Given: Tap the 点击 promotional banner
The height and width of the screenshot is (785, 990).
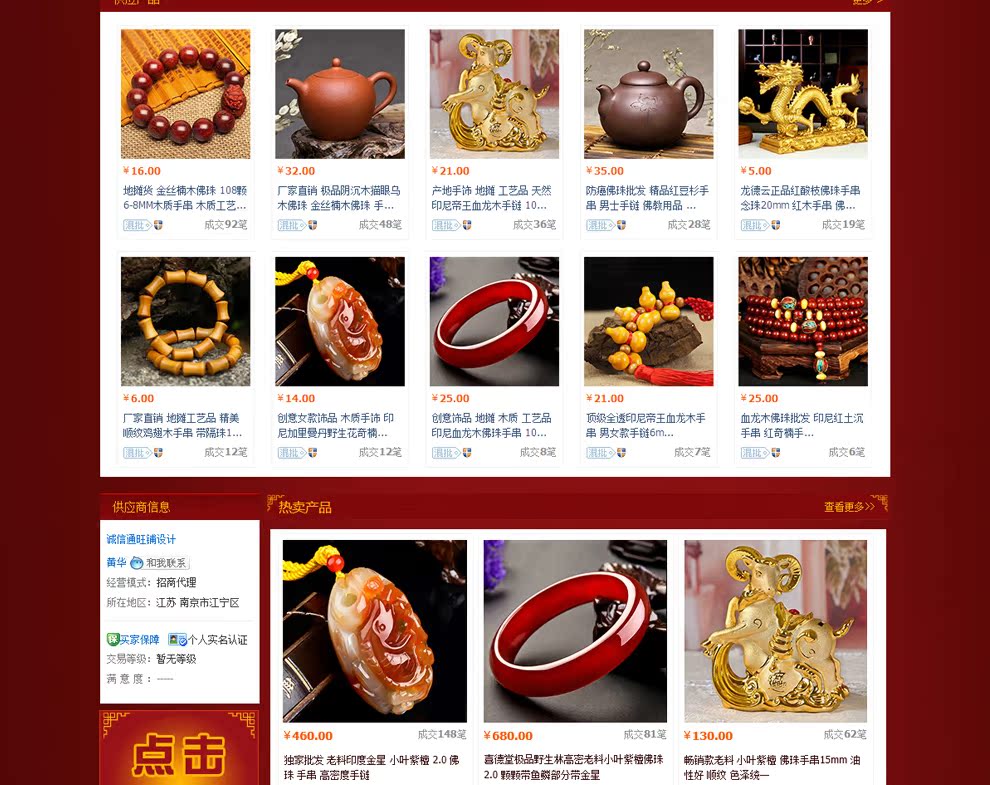Looking at the screenshot, I should 179,750.
